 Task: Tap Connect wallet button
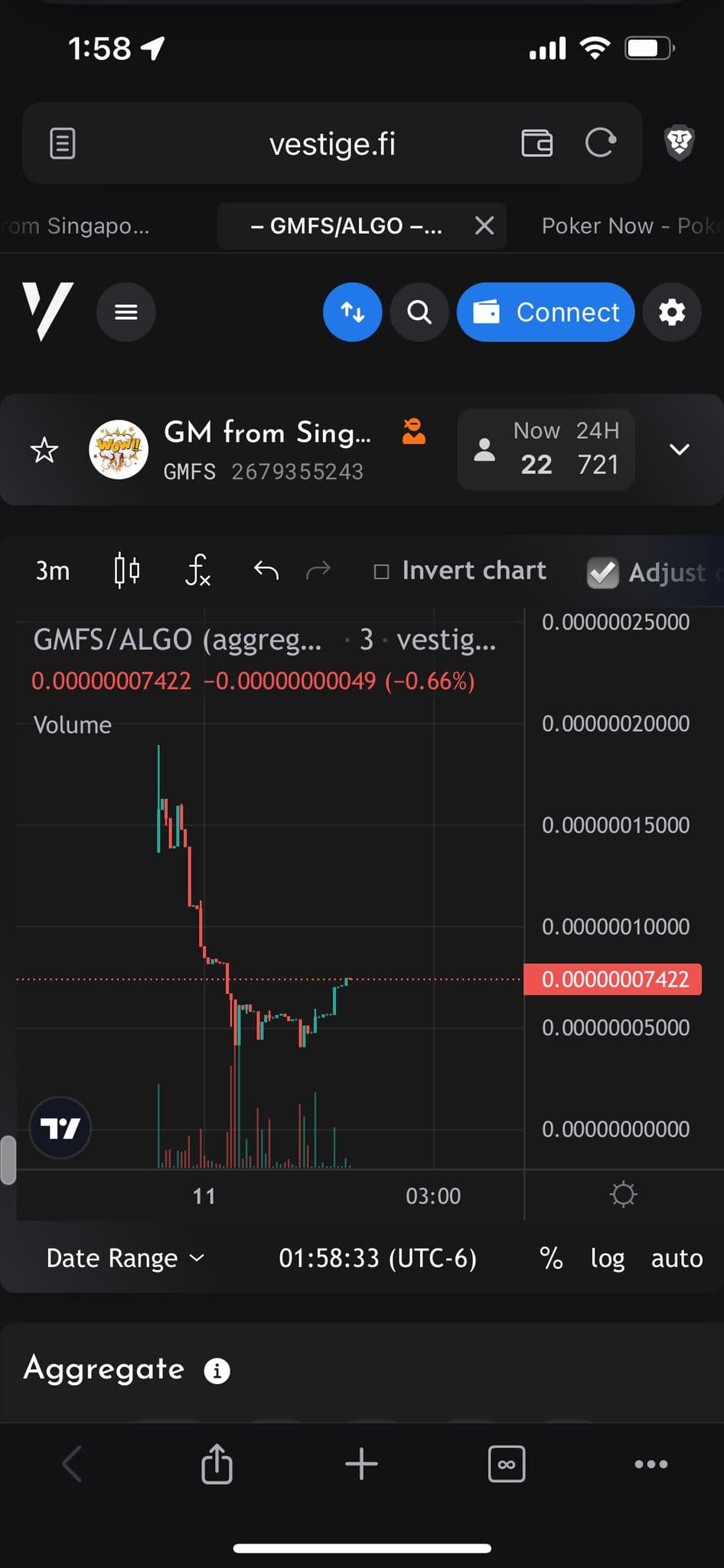546,312
